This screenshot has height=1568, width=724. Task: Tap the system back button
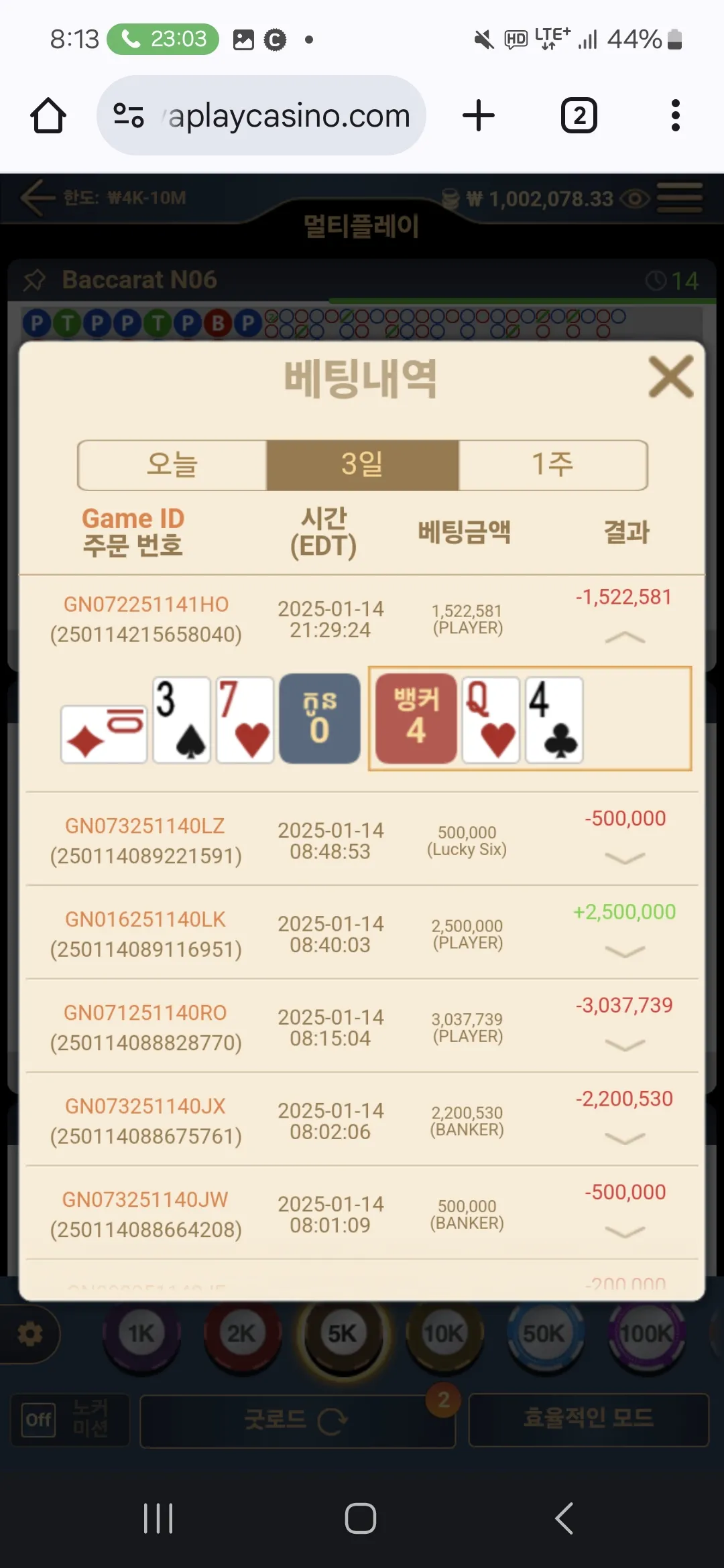[x=564, y=1518]
